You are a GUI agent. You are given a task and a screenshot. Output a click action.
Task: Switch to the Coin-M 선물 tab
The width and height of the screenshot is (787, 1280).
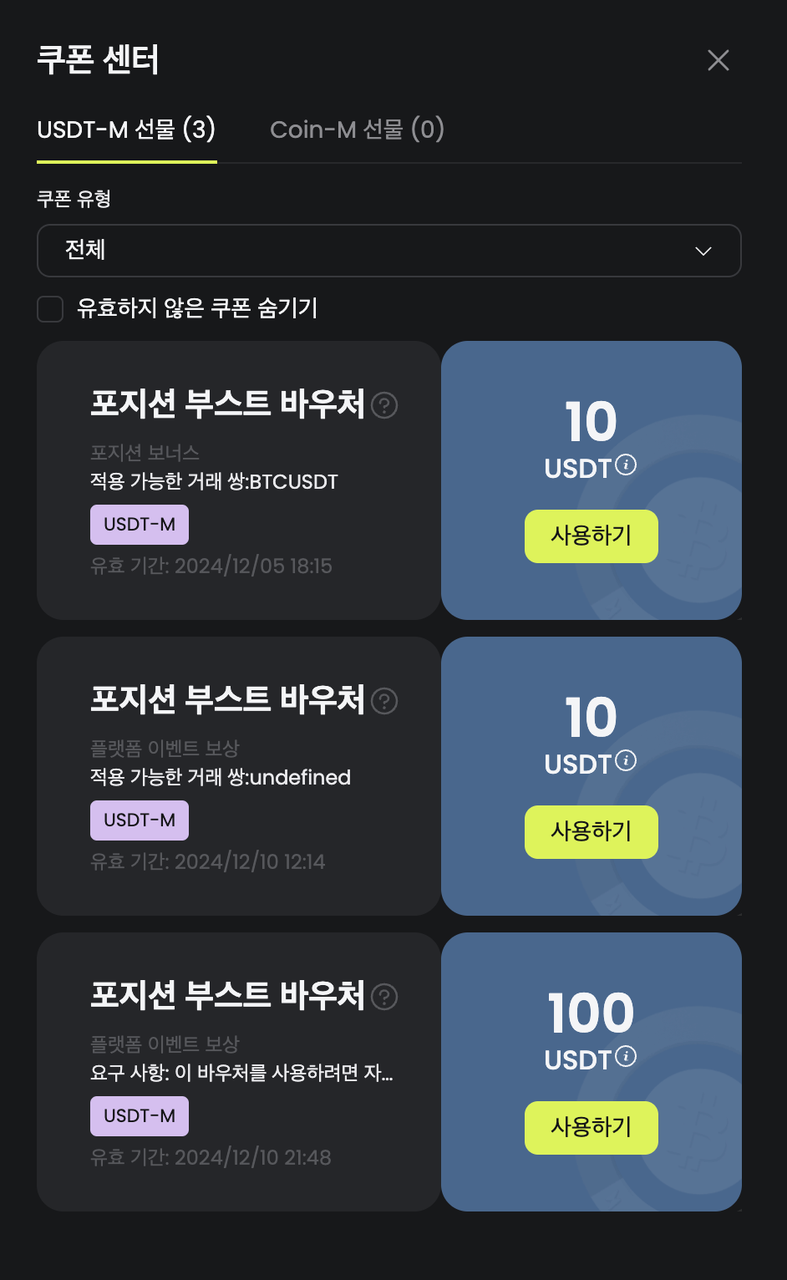tap(357, 129)
